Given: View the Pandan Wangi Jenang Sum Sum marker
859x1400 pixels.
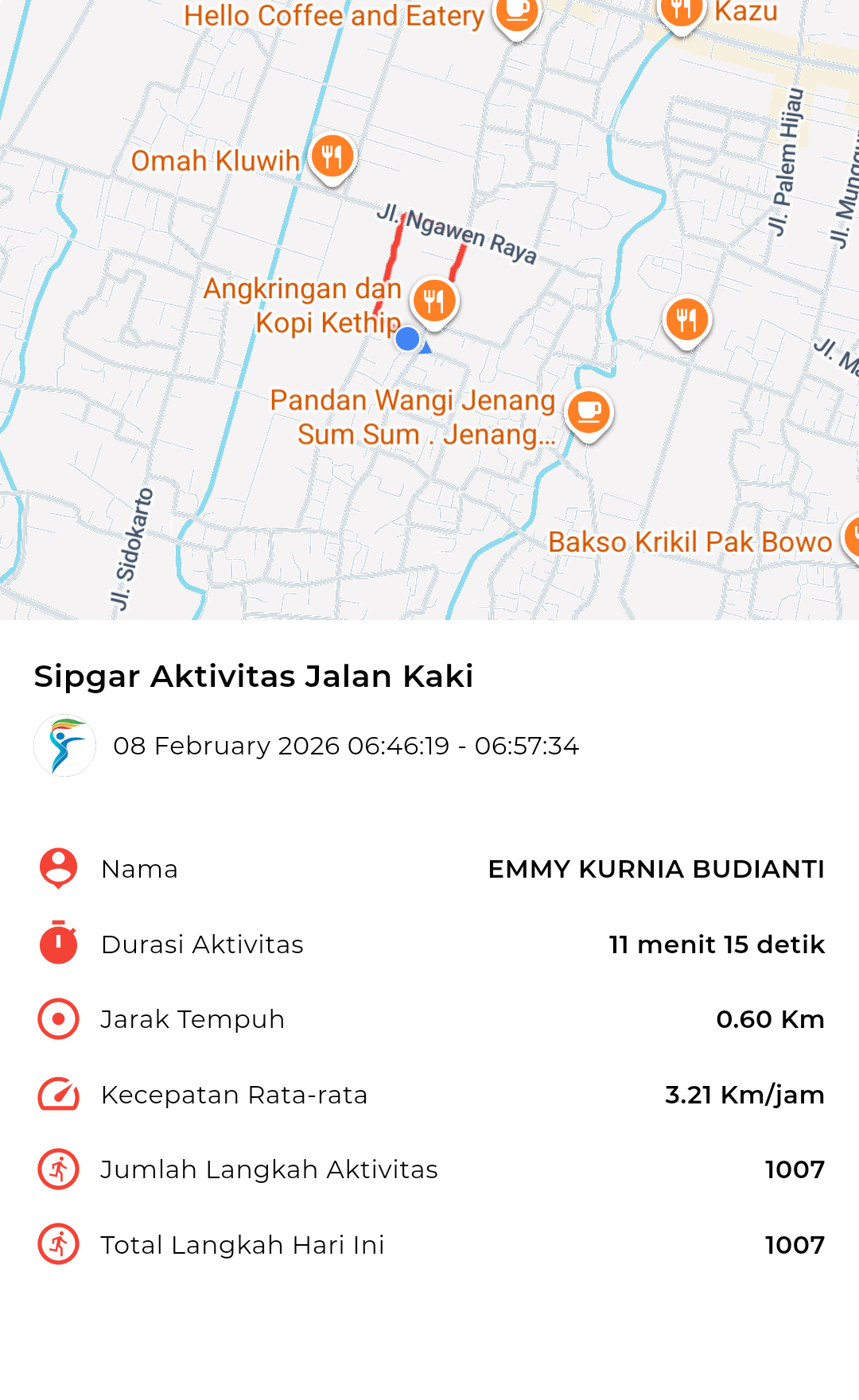Looking at the screenshot, I should click(589, 413).
